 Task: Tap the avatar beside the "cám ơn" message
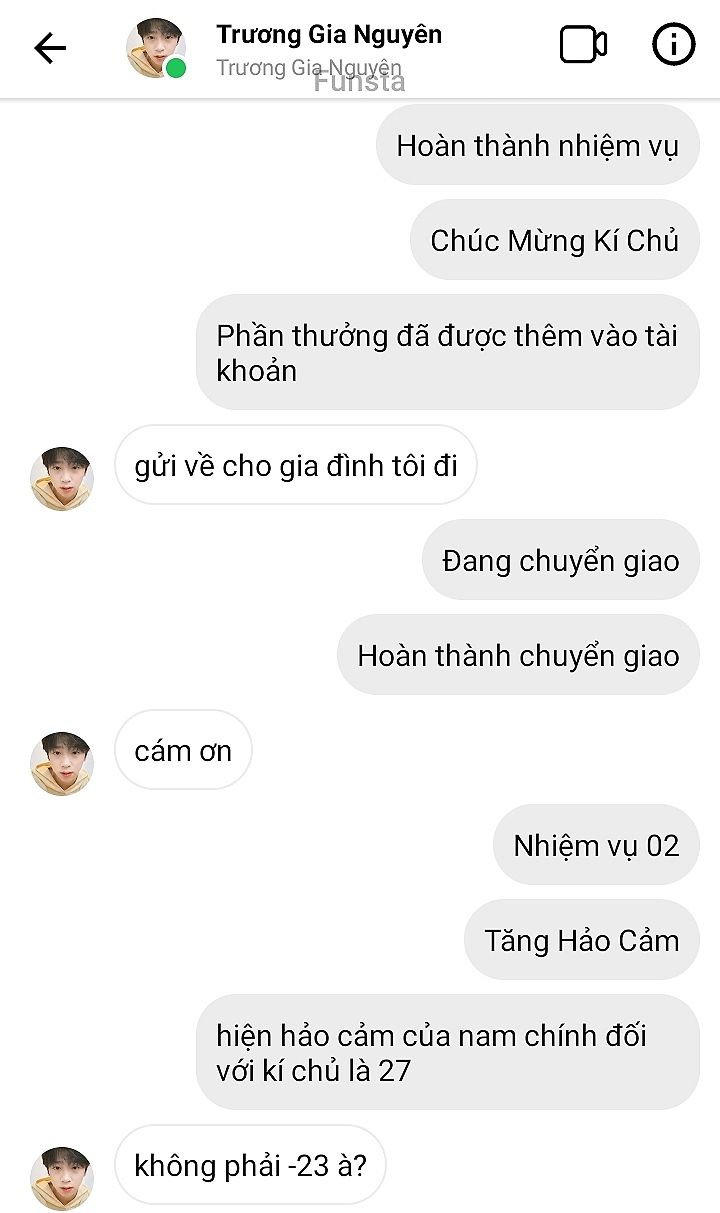click(62, 763)
